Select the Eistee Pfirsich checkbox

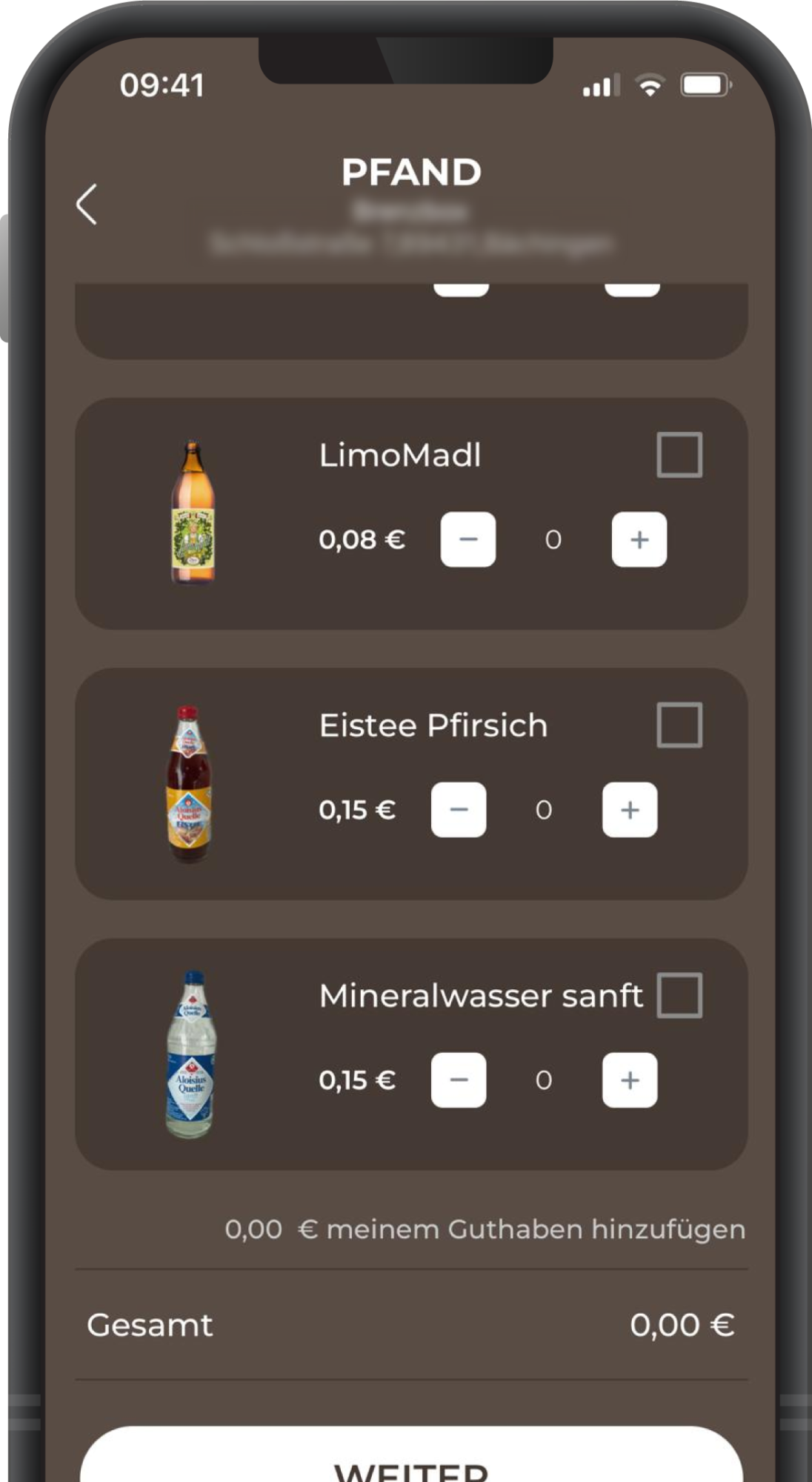pos(679,725)
